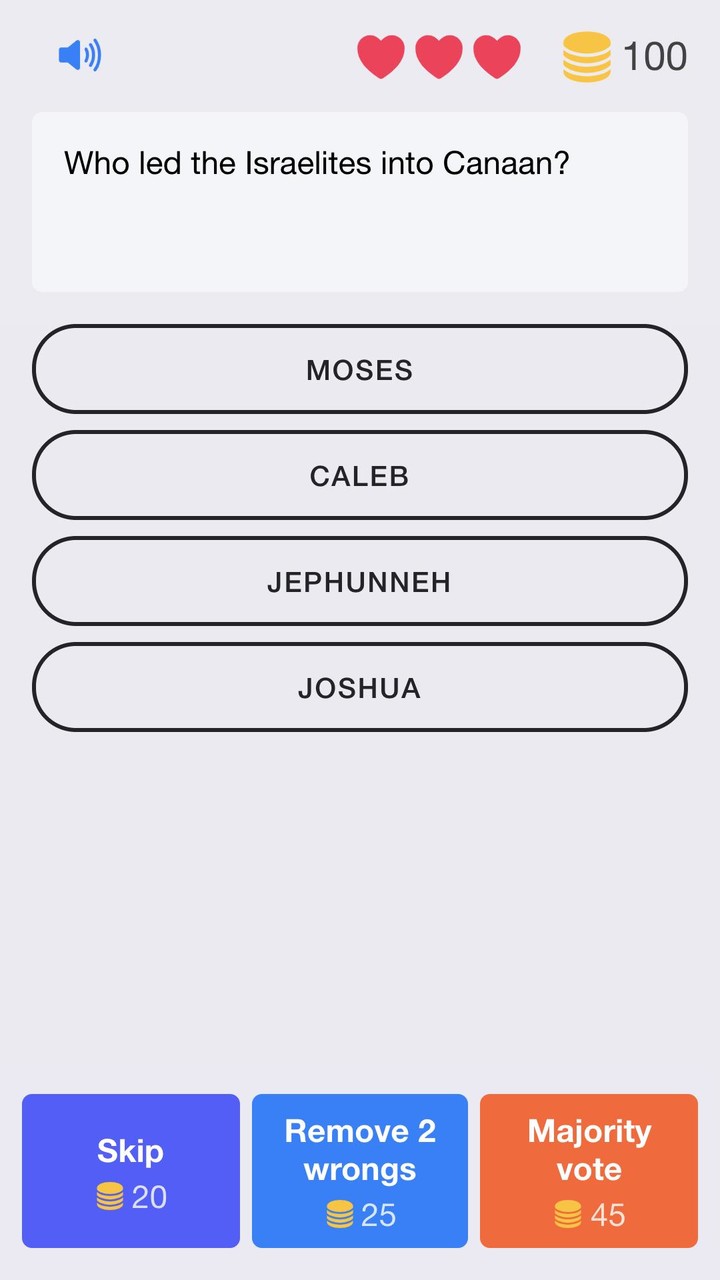Answer JOSHUA to the question
Screen dimensions: 720x1280
point(359,687)
